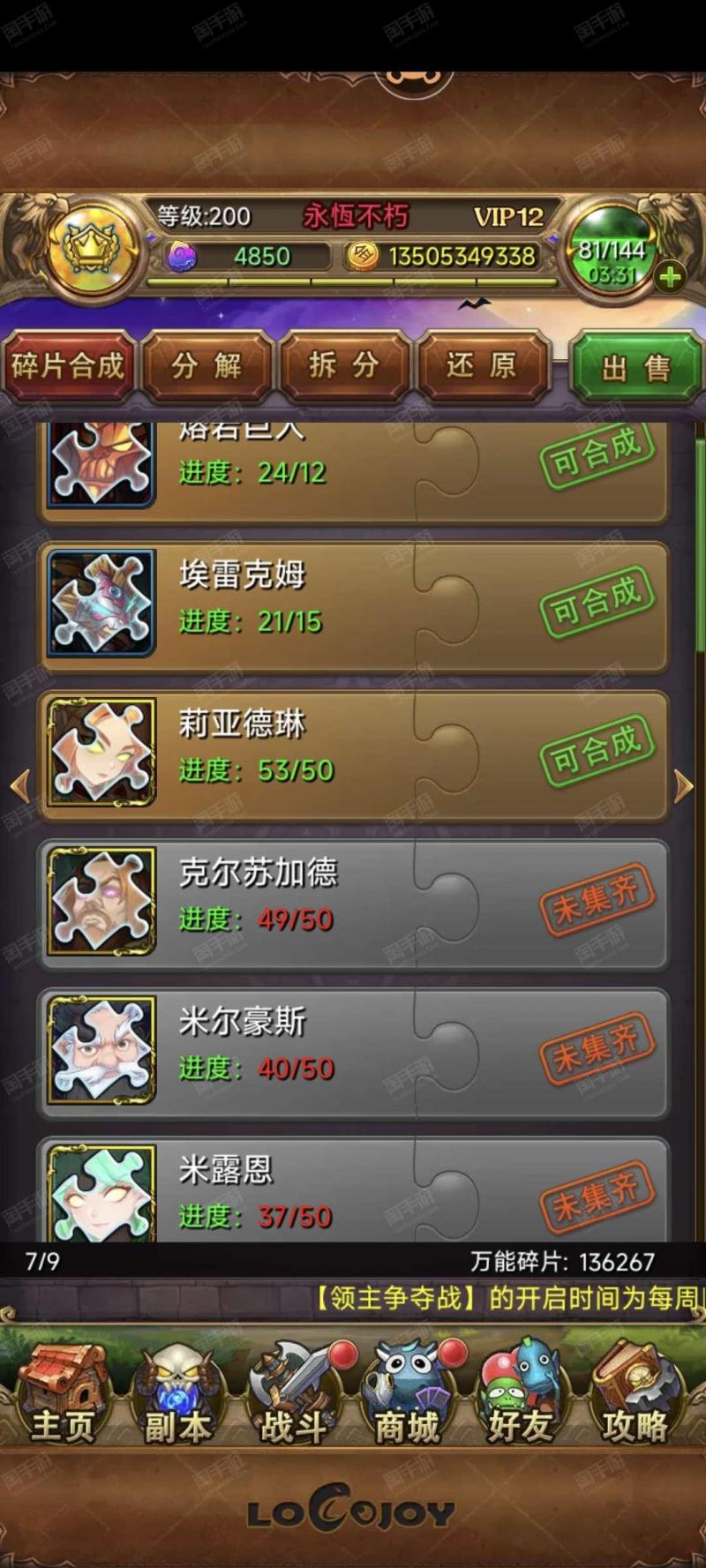Viewport: 706px width, 1568px height.
Task: Open the 副本 section
Action: click(176, 1394)
